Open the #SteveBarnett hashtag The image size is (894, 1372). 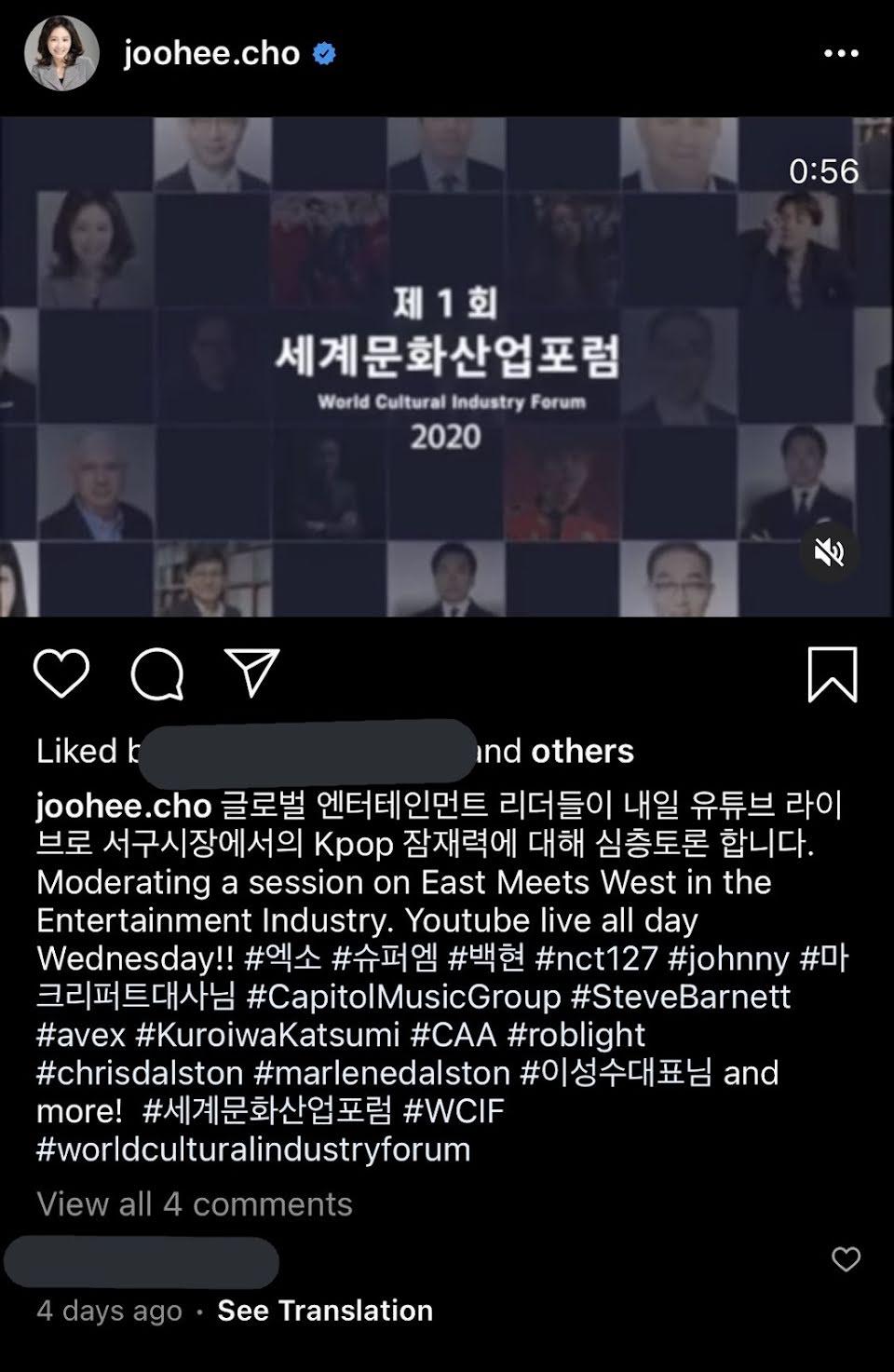[x=680, y=997]
